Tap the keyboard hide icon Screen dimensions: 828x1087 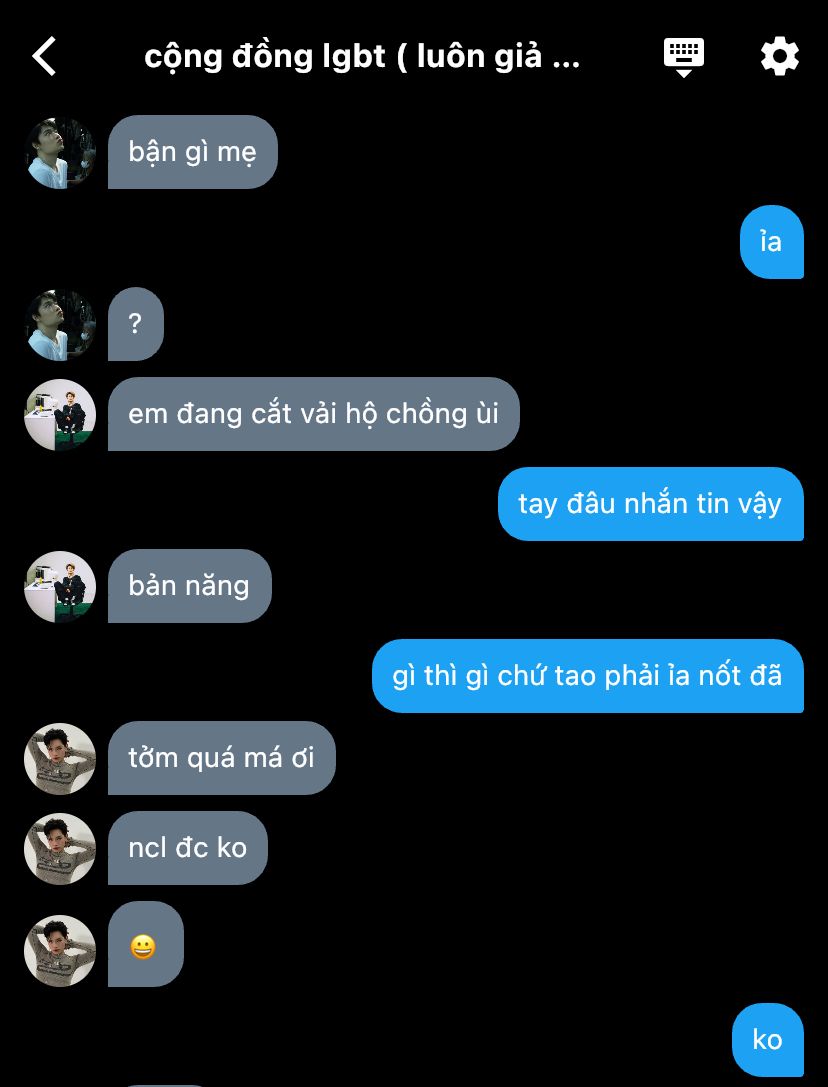(x=684, y=57)
